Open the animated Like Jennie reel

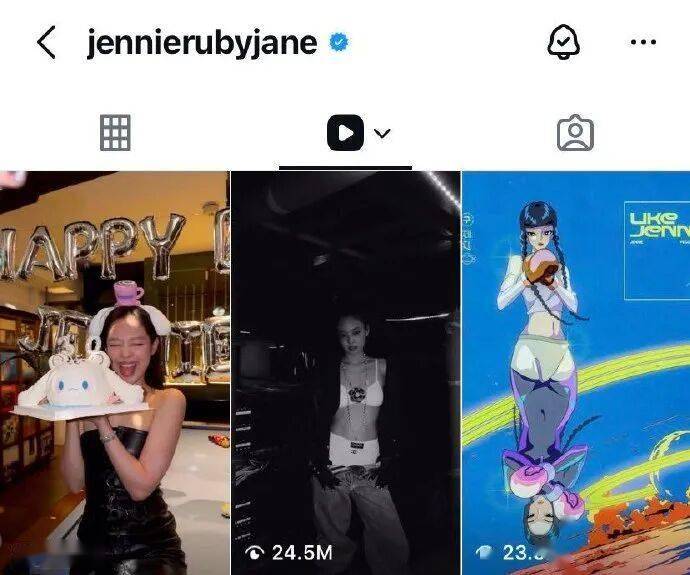[x=576, y=372]
